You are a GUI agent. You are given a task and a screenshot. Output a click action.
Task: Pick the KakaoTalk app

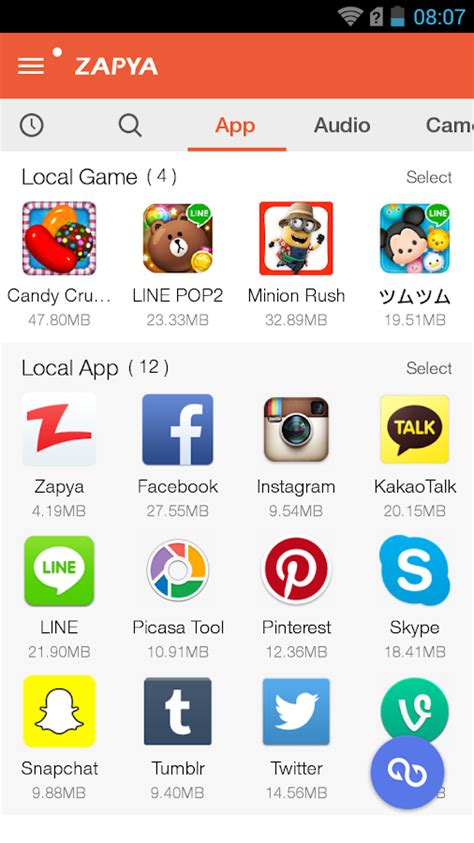point(414,429)
